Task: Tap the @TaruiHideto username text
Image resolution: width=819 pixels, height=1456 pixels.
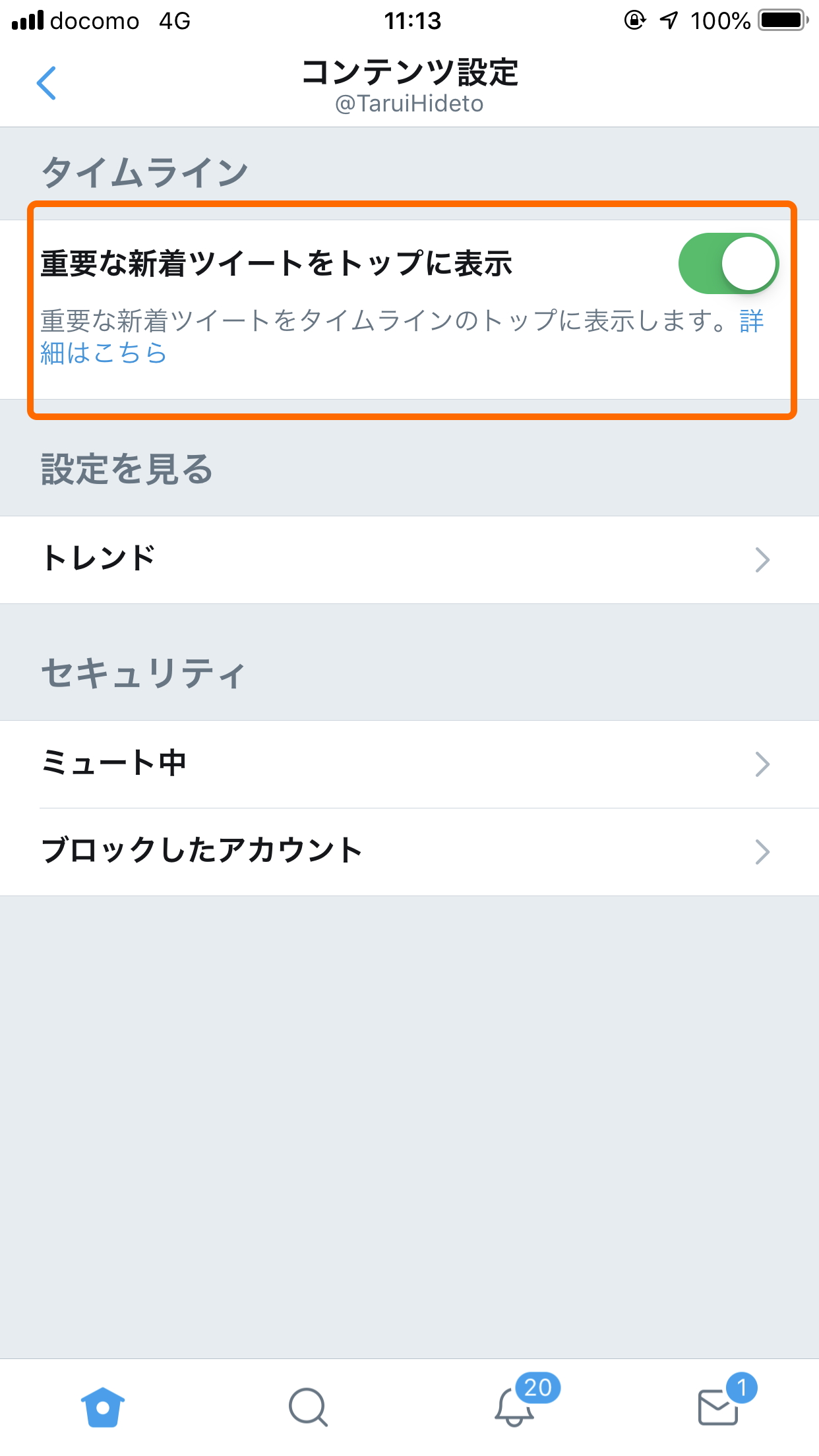Action: coord(409,103)
